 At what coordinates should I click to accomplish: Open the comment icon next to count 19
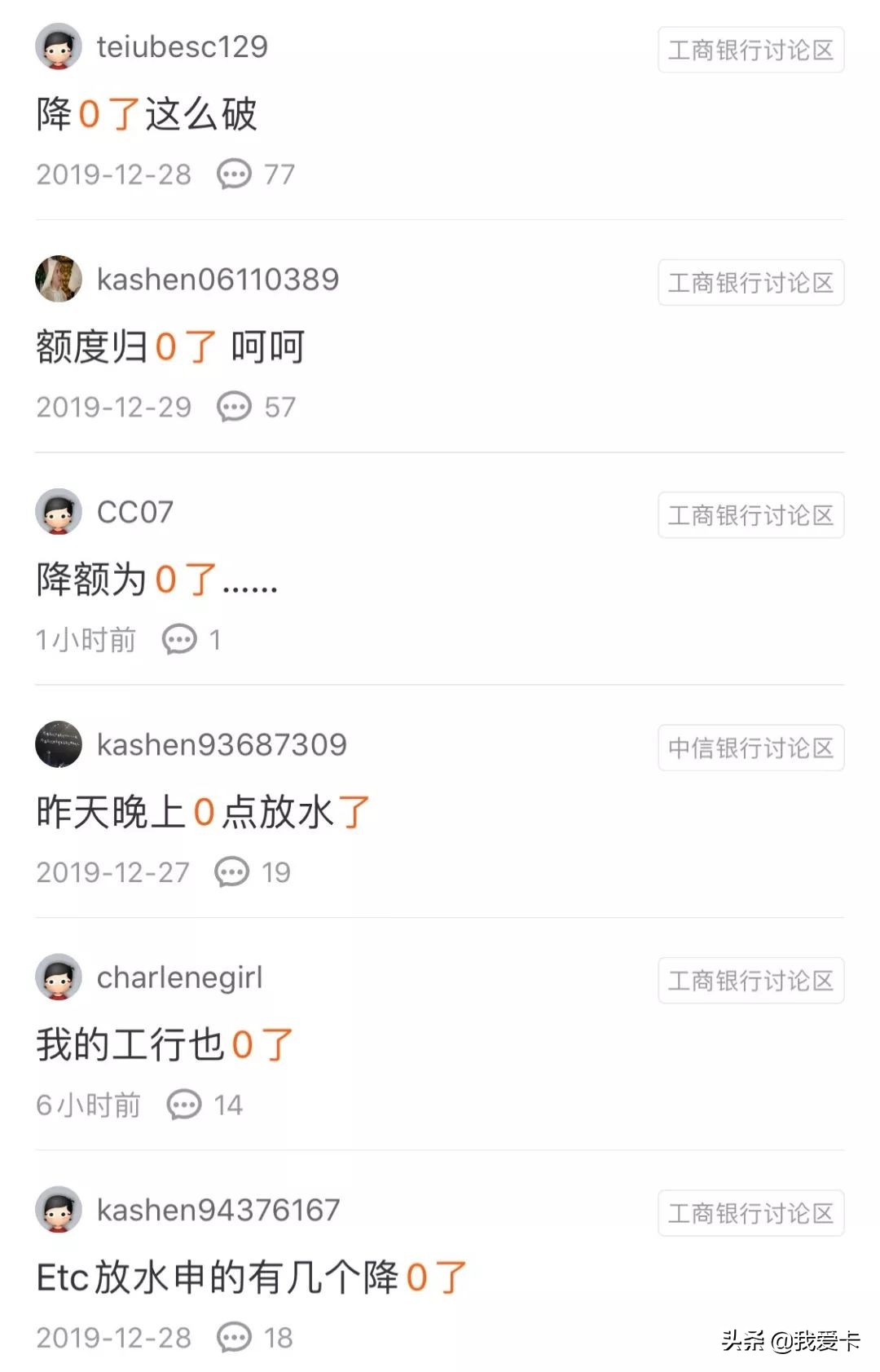click(x=232, y=871)
